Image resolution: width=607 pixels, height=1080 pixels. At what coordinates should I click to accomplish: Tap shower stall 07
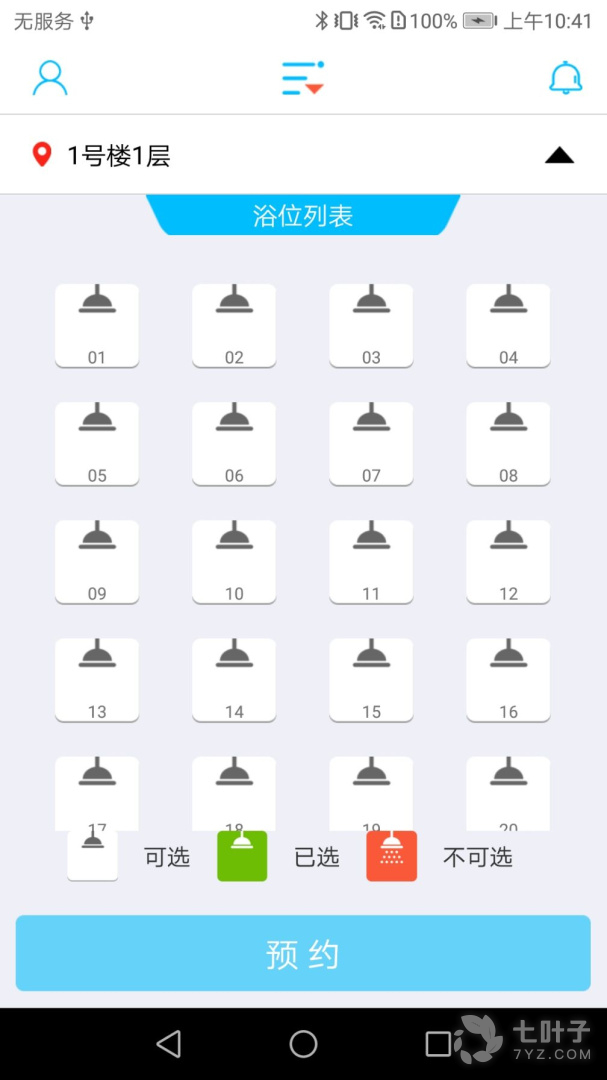point(371,443)
